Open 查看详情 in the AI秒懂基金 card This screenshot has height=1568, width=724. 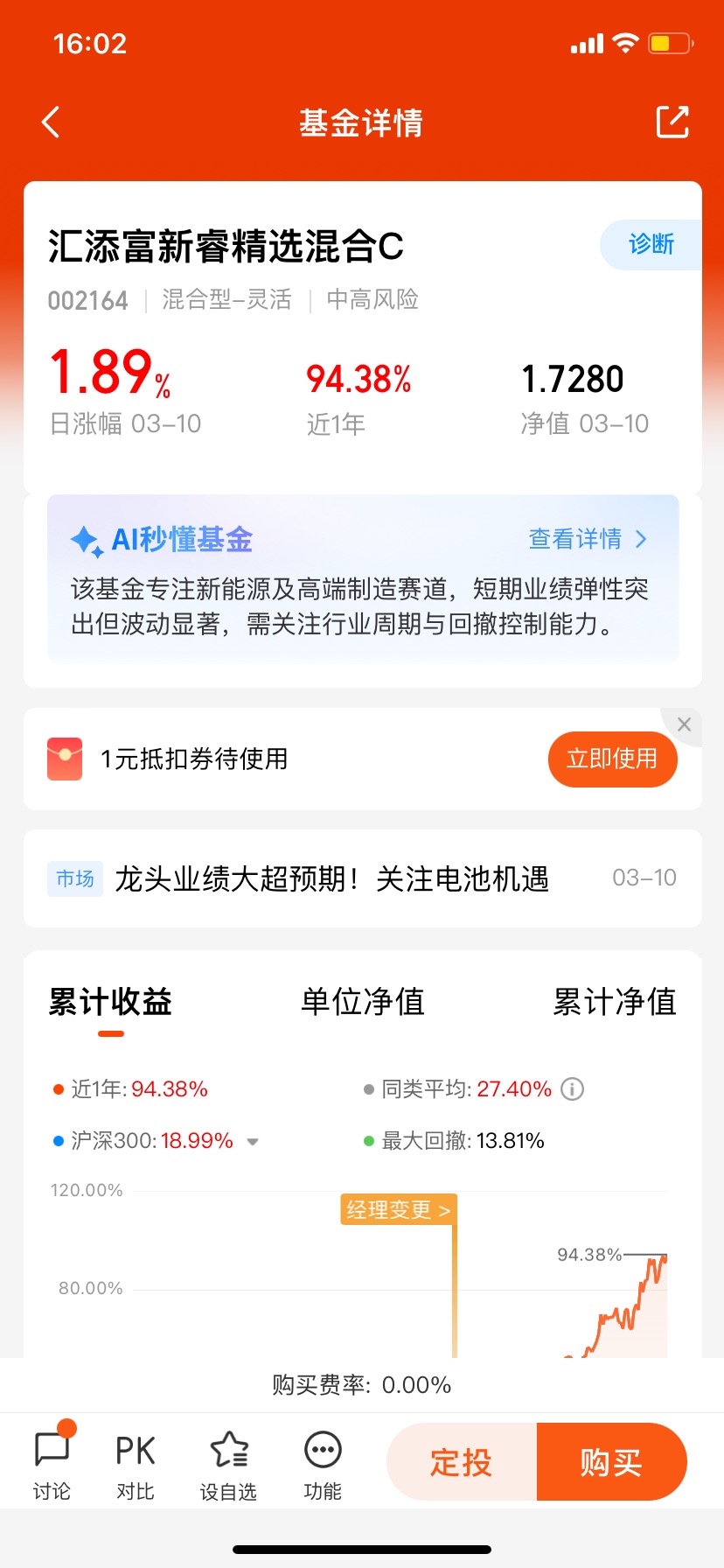coord(588,539)
